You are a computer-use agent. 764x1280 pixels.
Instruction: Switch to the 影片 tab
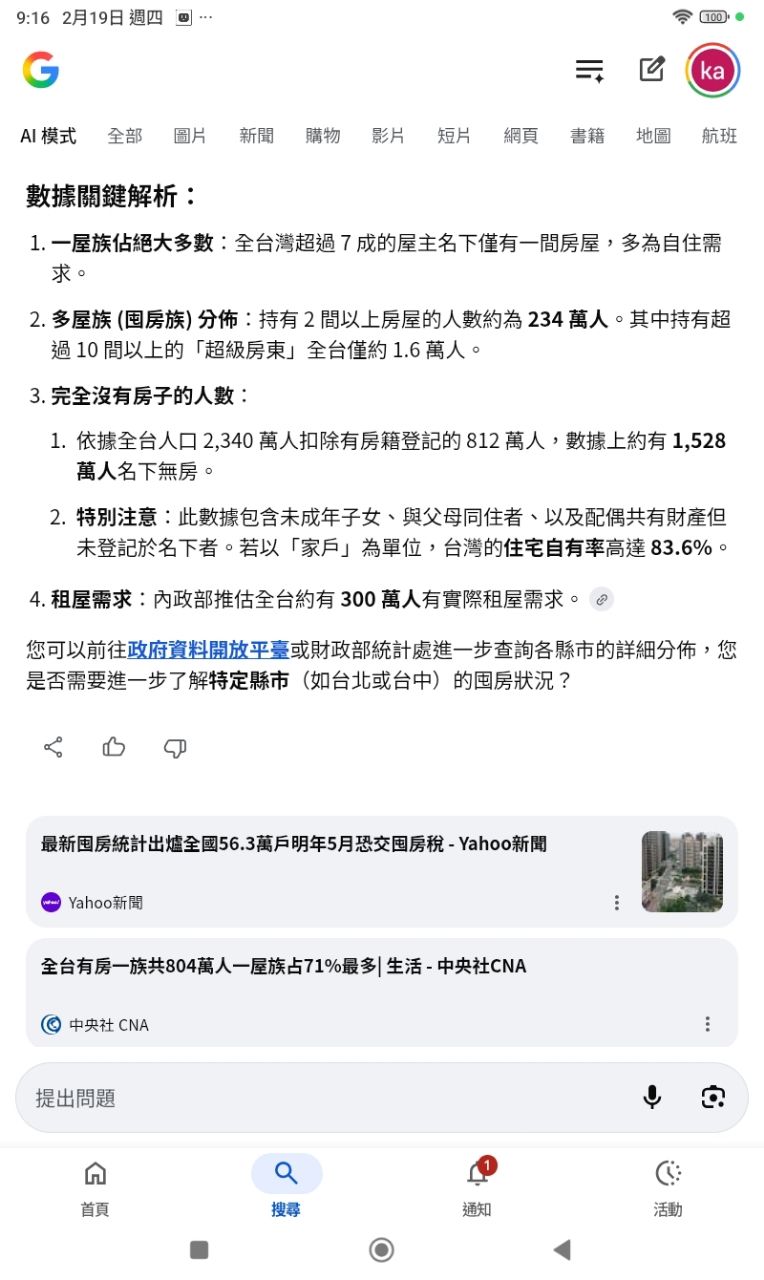pos(388,136)
